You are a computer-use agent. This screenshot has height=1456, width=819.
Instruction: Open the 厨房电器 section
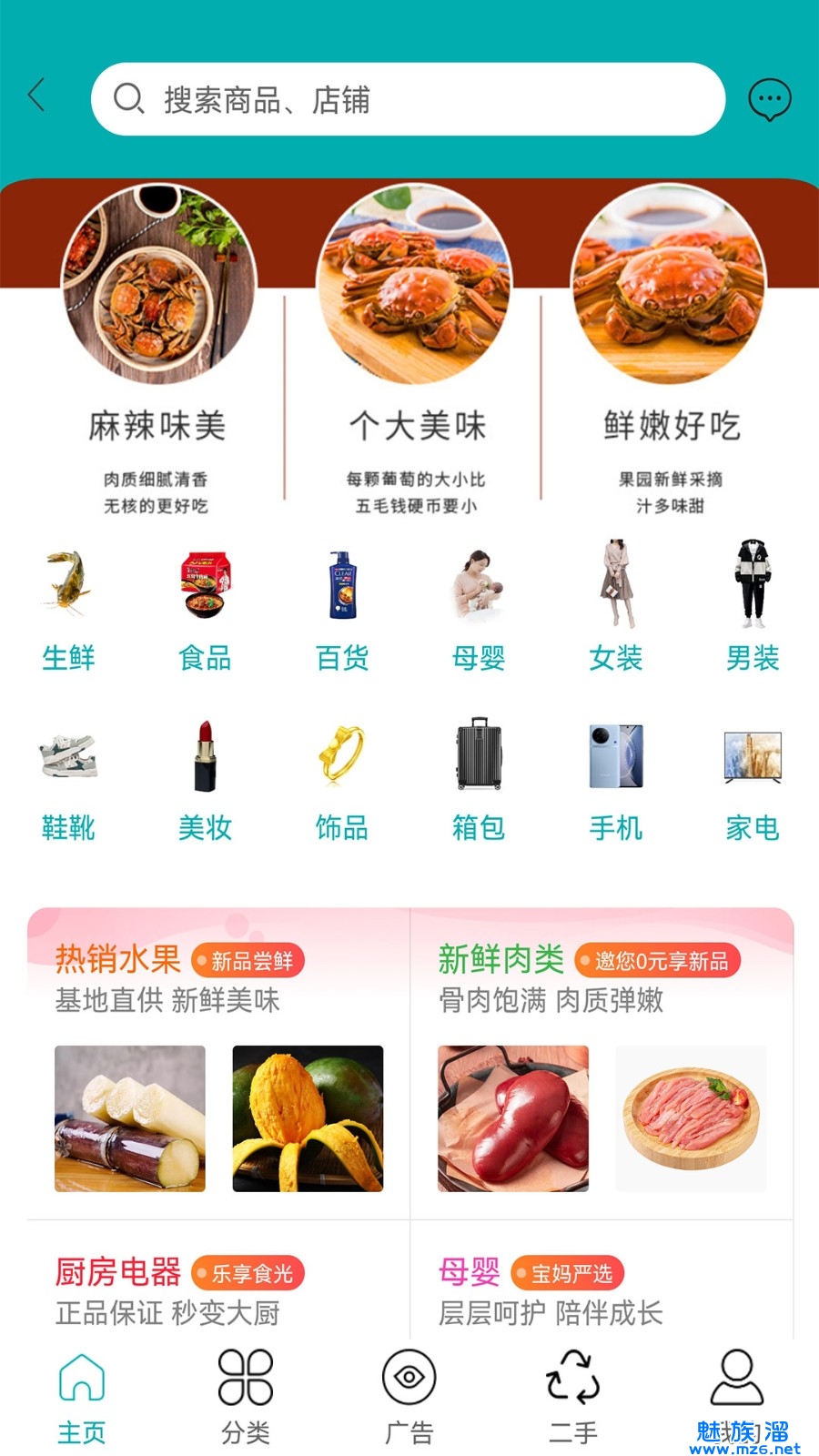(118, 1272)
